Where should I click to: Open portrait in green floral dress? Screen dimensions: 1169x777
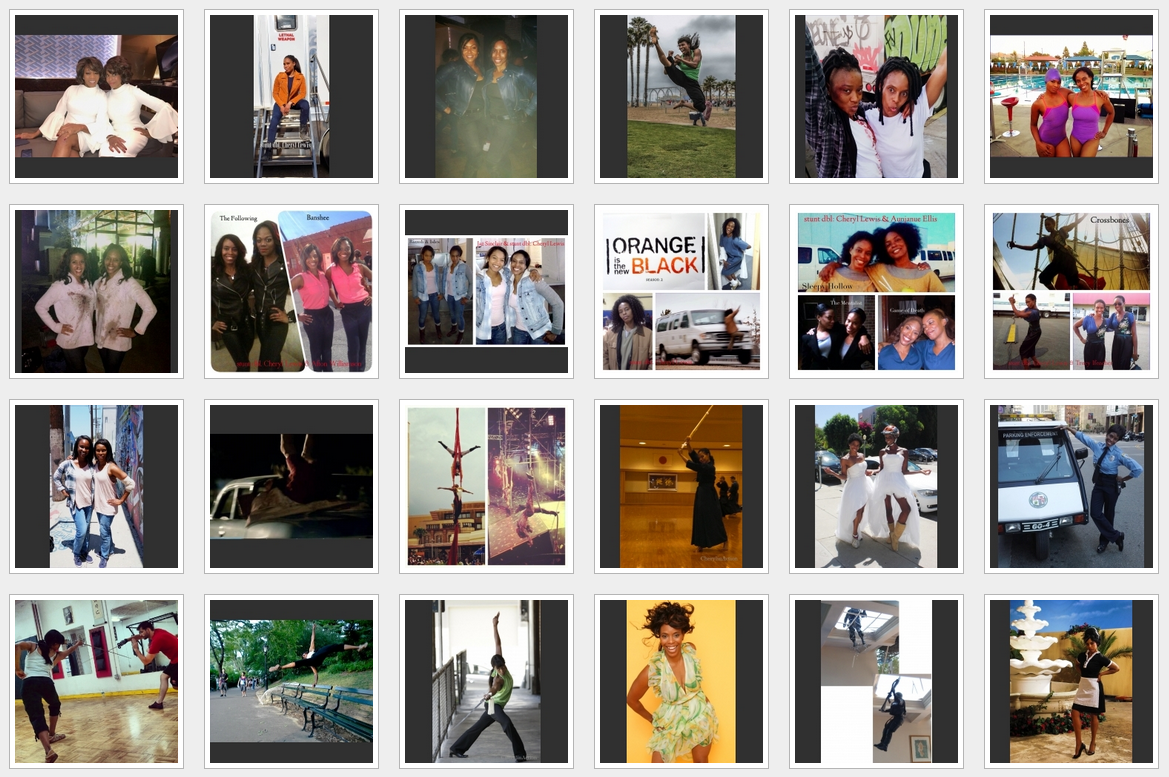click(681, 682)
